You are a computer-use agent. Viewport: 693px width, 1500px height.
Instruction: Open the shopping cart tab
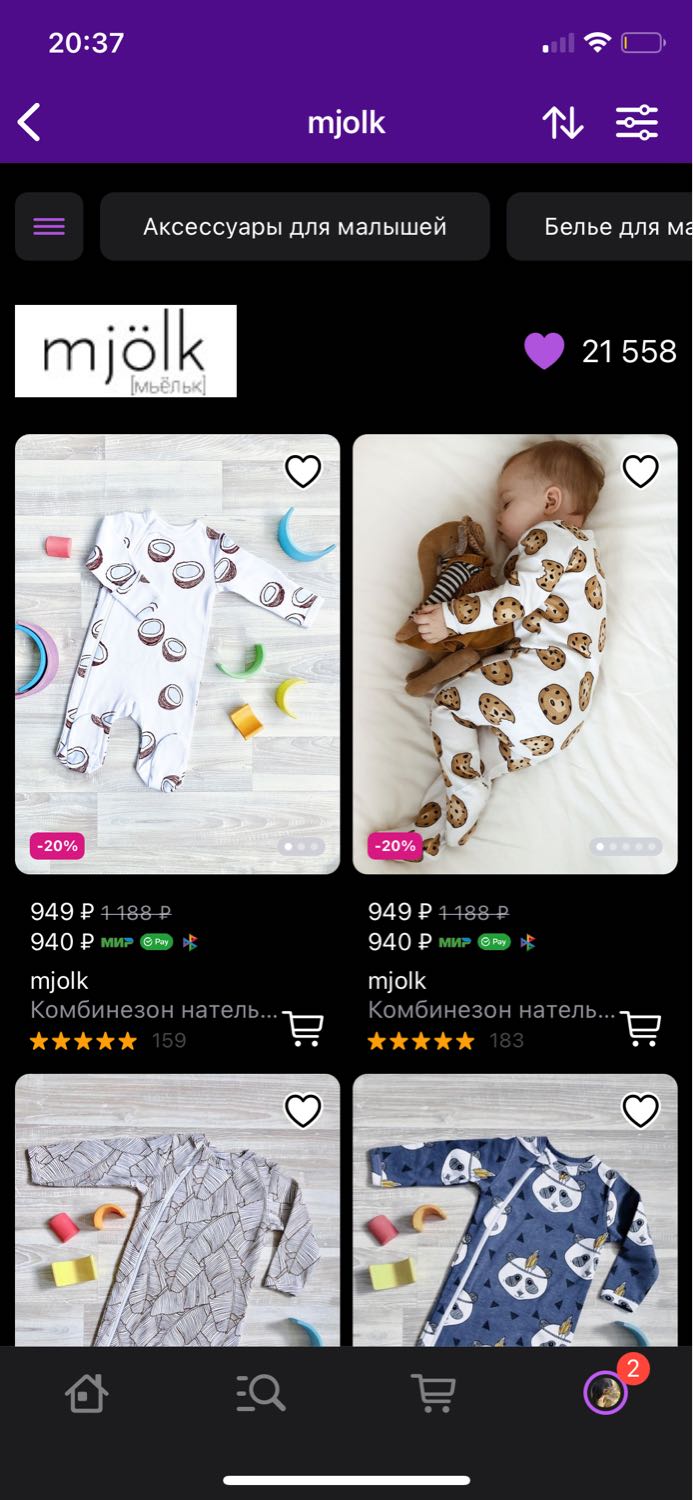coord(433,1392)
